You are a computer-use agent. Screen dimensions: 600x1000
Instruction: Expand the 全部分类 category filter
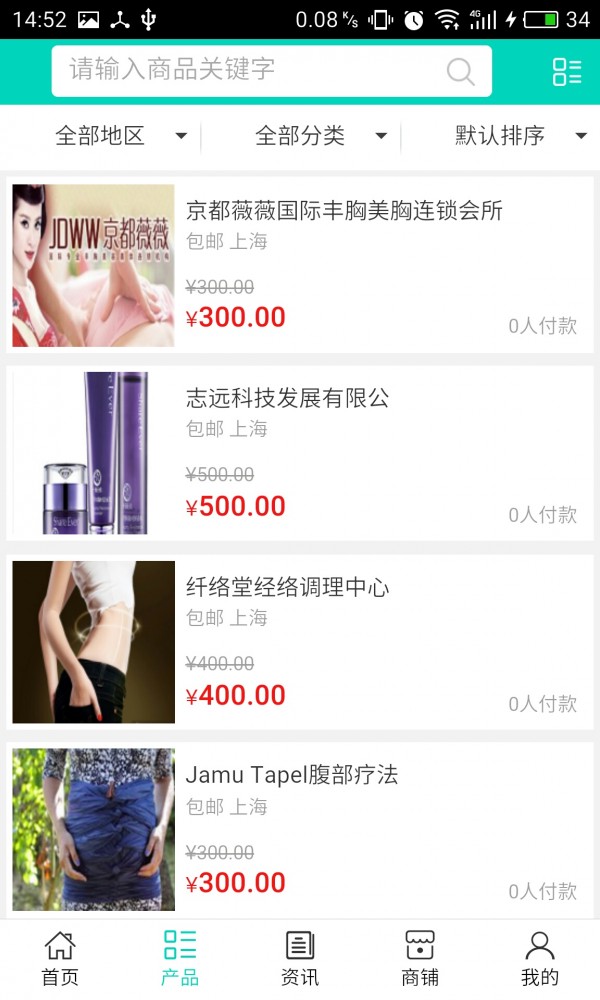click(x=320, y=136)
